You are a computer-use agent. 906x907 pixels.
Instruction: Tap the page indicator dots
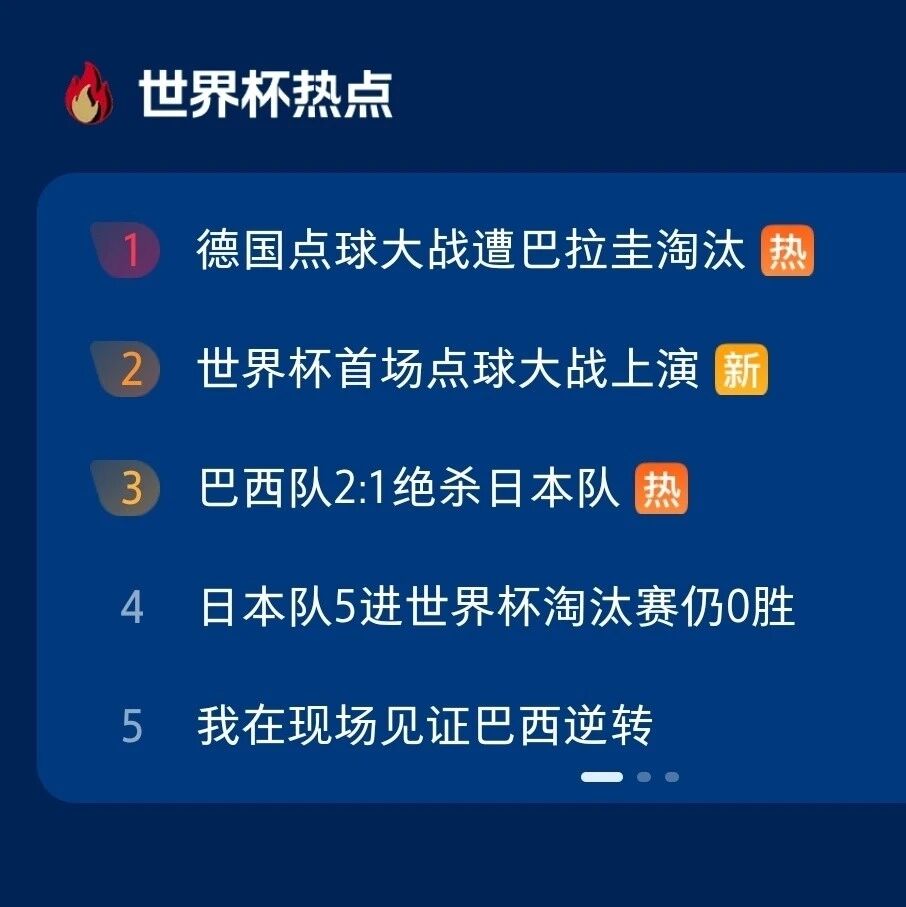point(629,777)
